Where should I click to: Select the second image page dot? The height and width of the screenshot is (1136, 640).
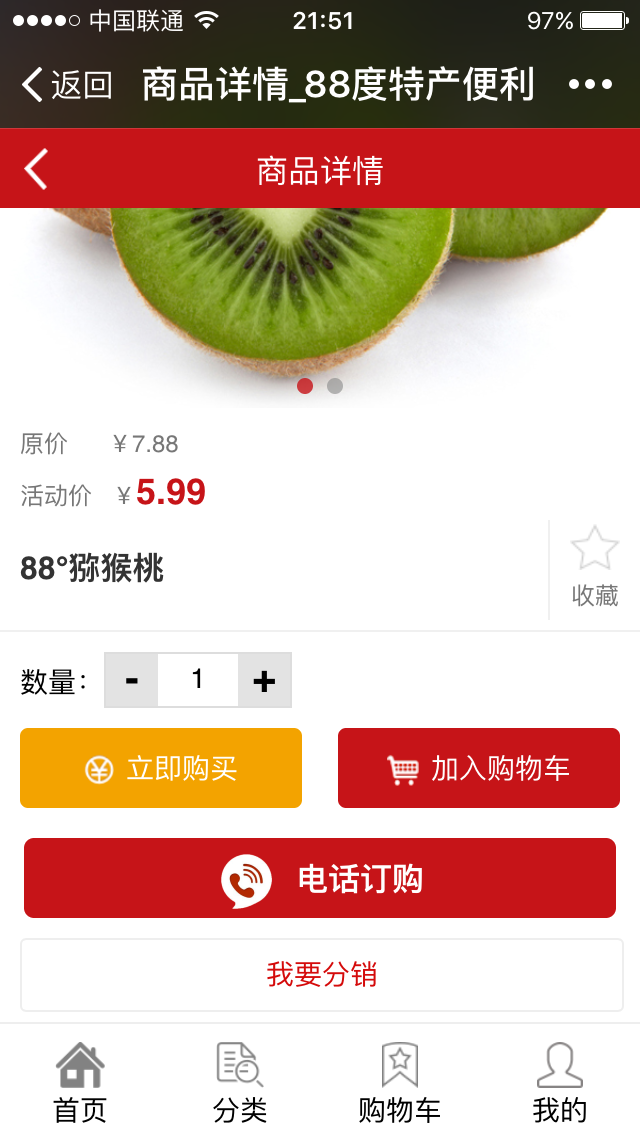click(x=335, y=386)
